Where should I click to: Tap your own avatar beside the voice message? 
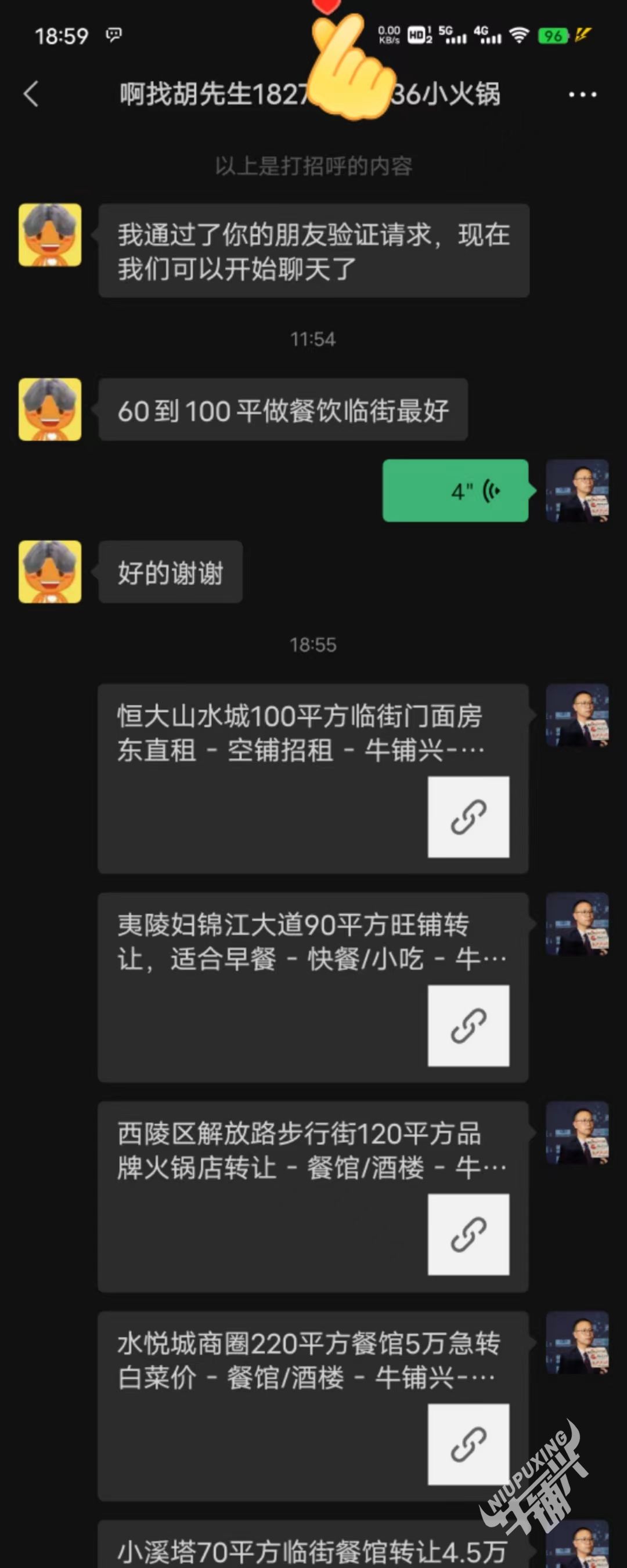point(577,491)
